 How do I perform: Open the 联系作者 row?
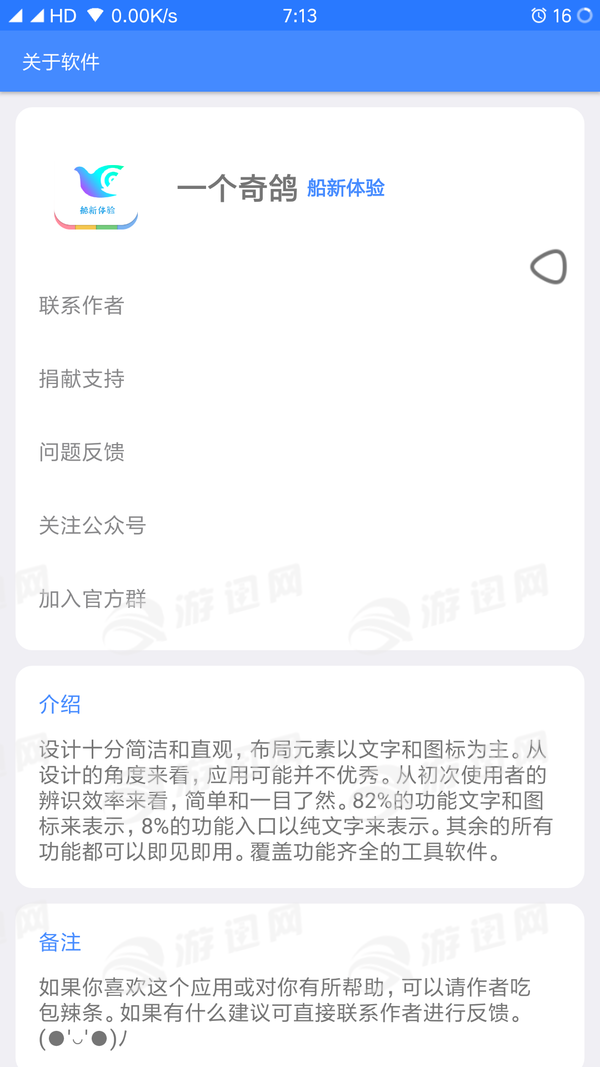coord(82,306)
